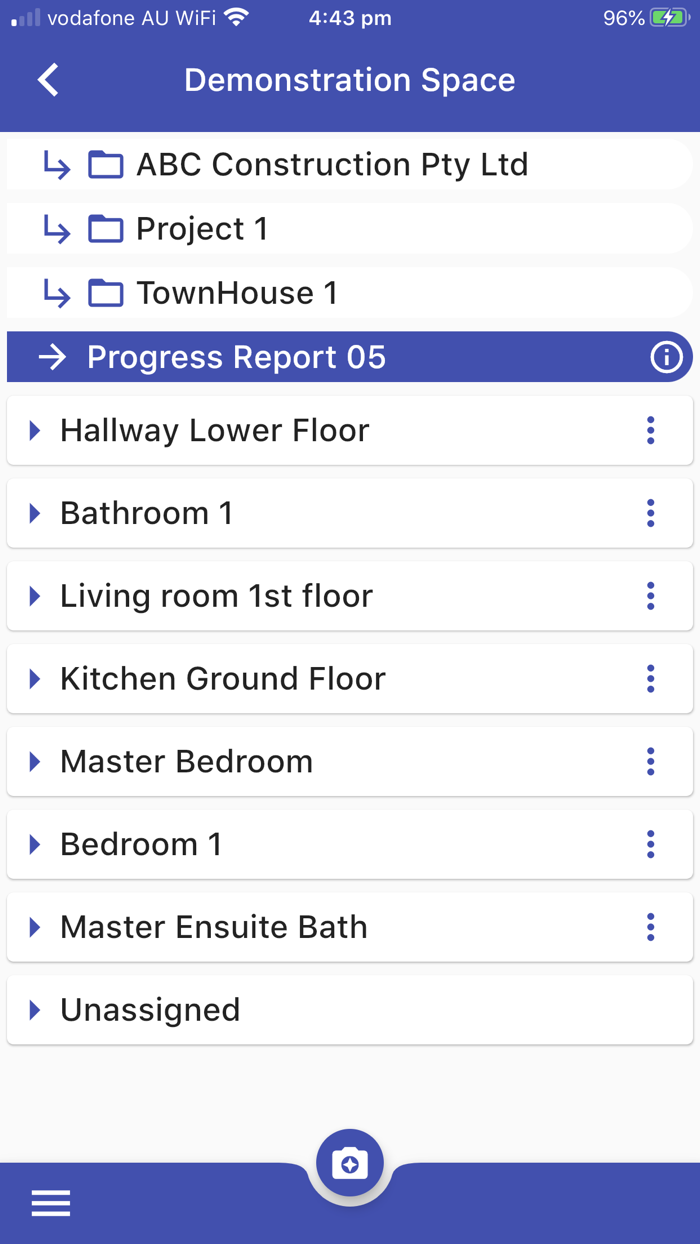
Task: Open options menu for Master Bedroom
Action: [650, 762]
